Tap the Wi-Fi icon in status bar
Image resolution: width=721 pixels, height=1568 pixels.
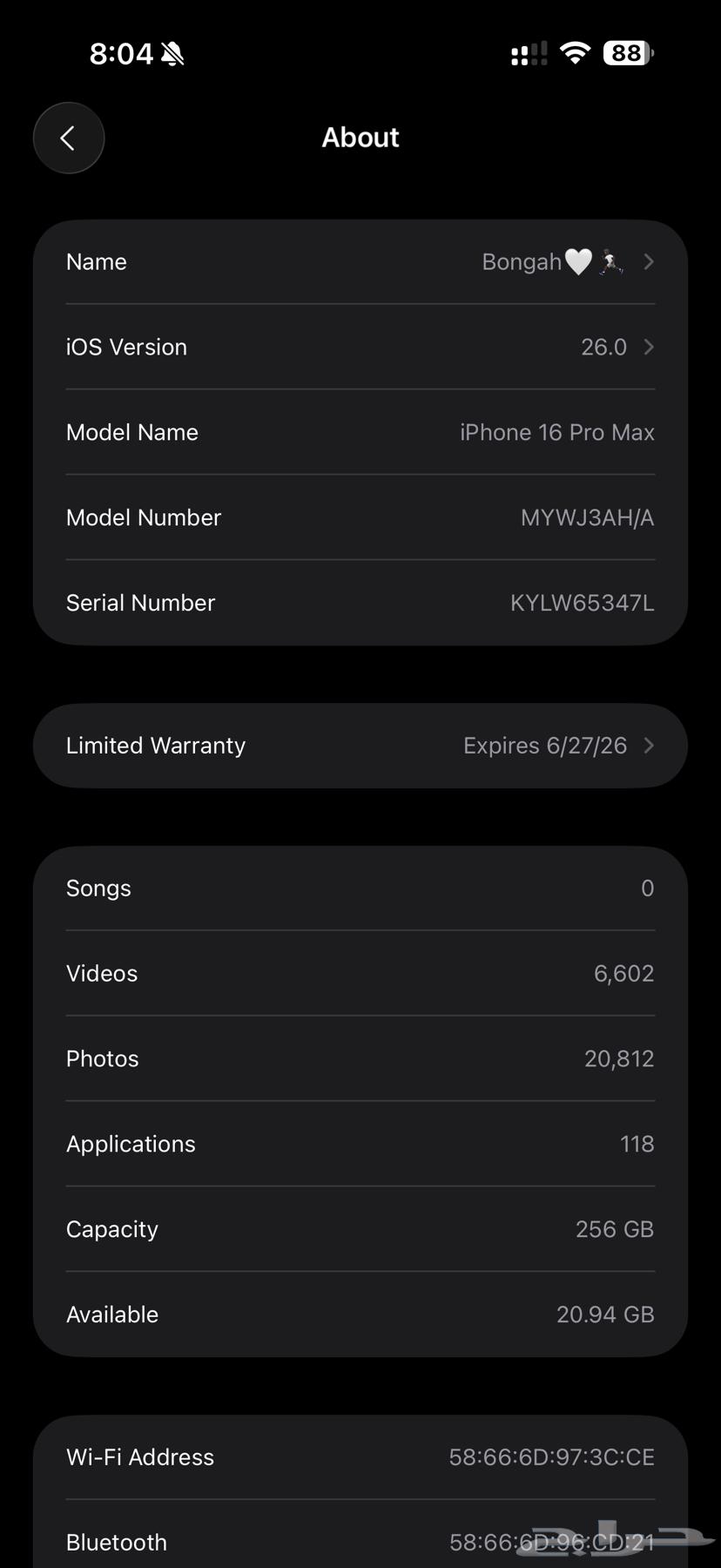click(x=576, y=52)
